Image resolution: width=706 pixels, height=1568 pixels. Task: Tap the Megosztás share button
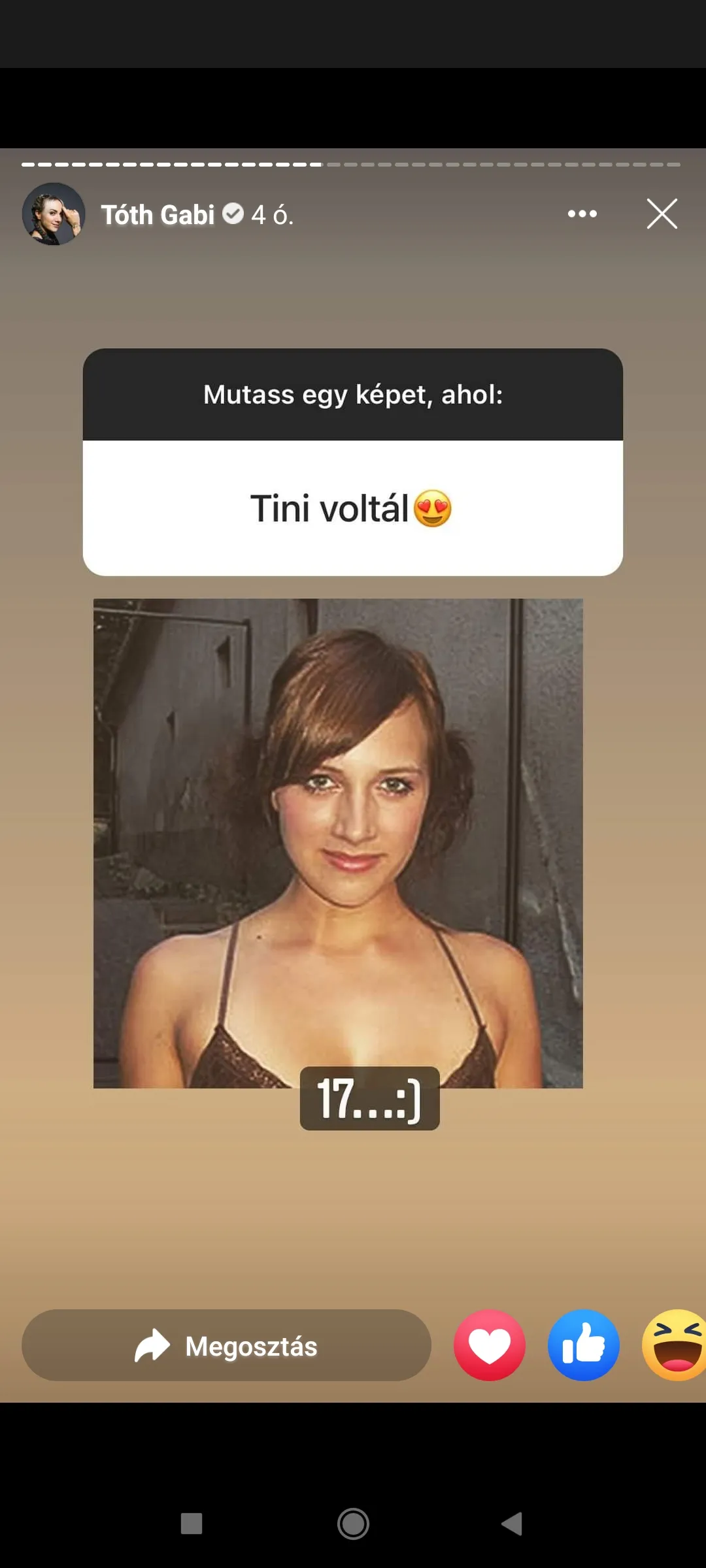click(x=226, y=1346)
